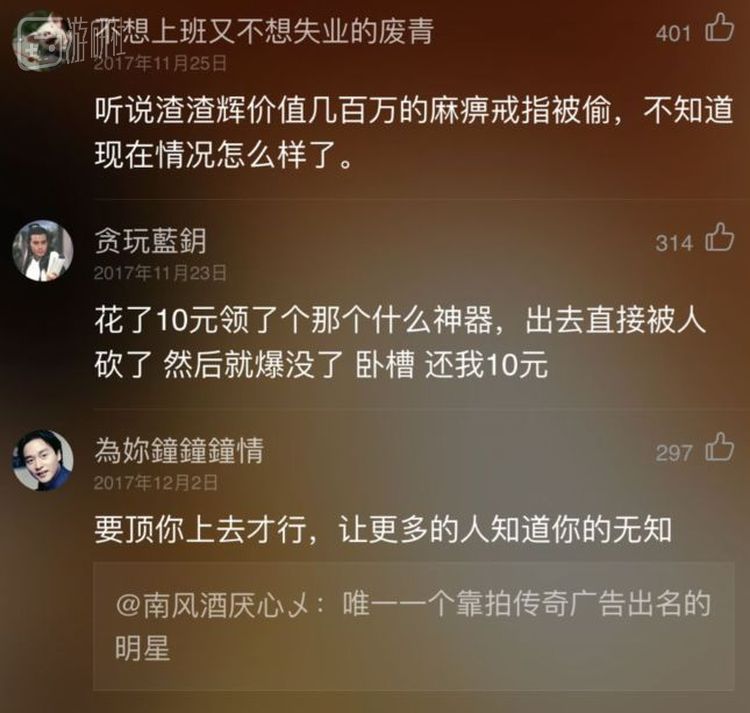Open the username 贪玩藍鈅
The image size is (750, 713).
pos(151,241)
